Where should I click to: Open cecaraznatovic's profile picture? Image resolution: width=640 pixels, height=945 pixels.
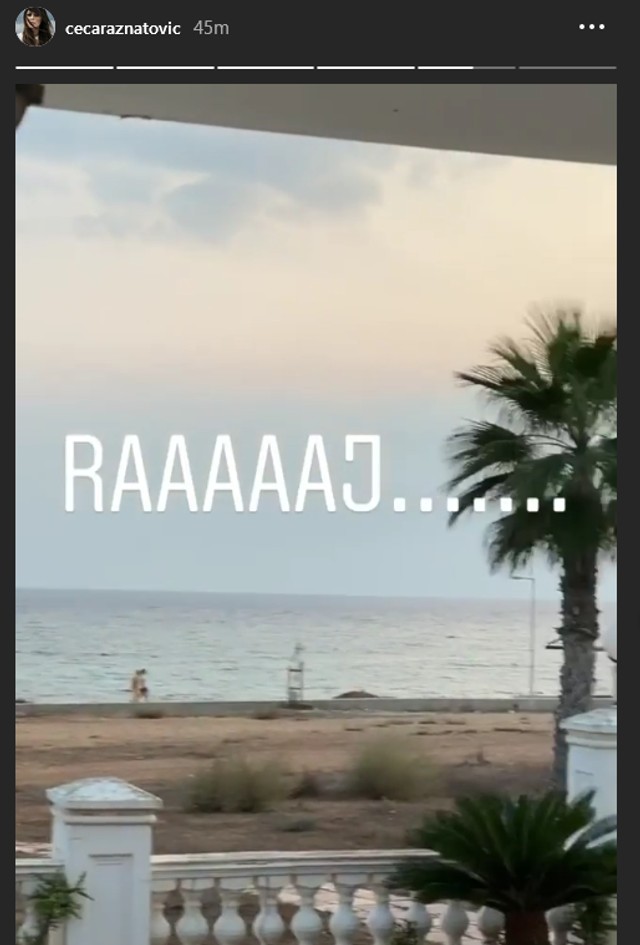click(x=35, y=27)
